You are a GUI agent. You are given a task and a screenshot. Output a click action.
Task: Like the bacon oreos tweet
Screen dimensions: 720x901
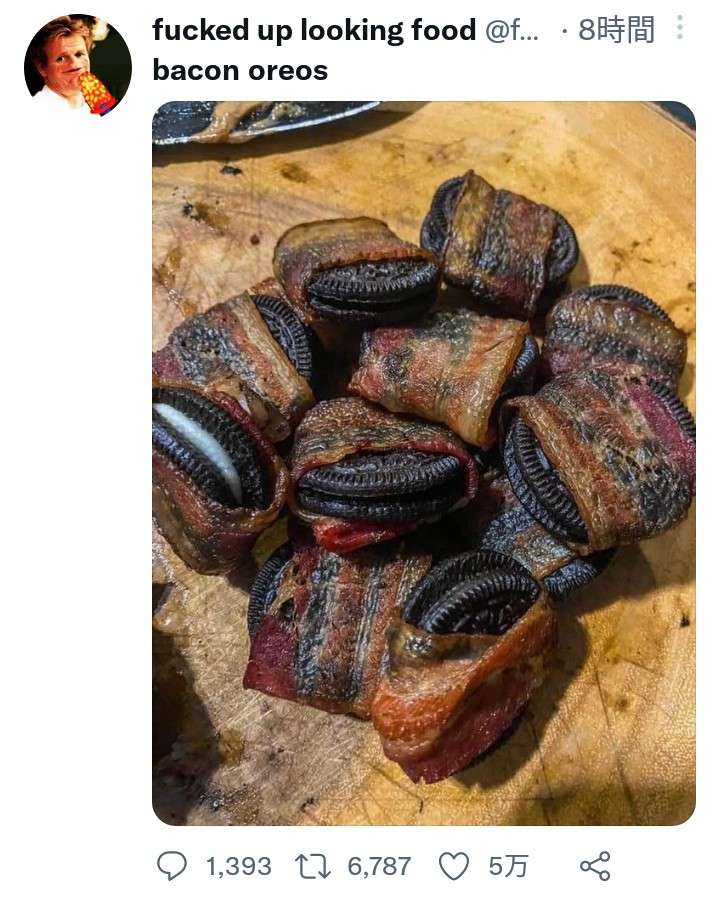coord(454,865)
